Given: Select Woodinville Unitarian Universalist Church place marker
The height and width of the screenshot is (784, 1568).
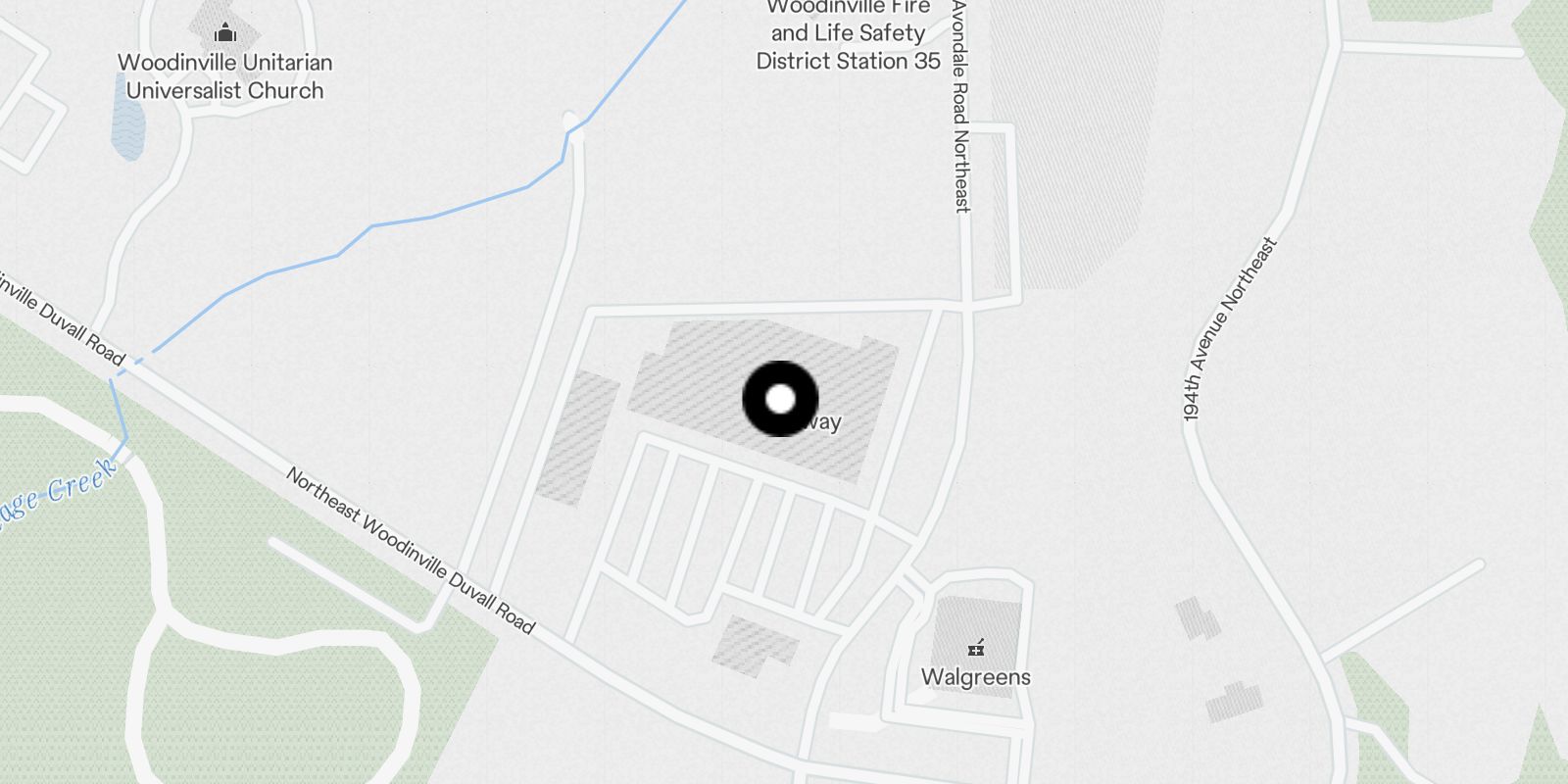Looking at the screenshot, I should tap(225, 34).
